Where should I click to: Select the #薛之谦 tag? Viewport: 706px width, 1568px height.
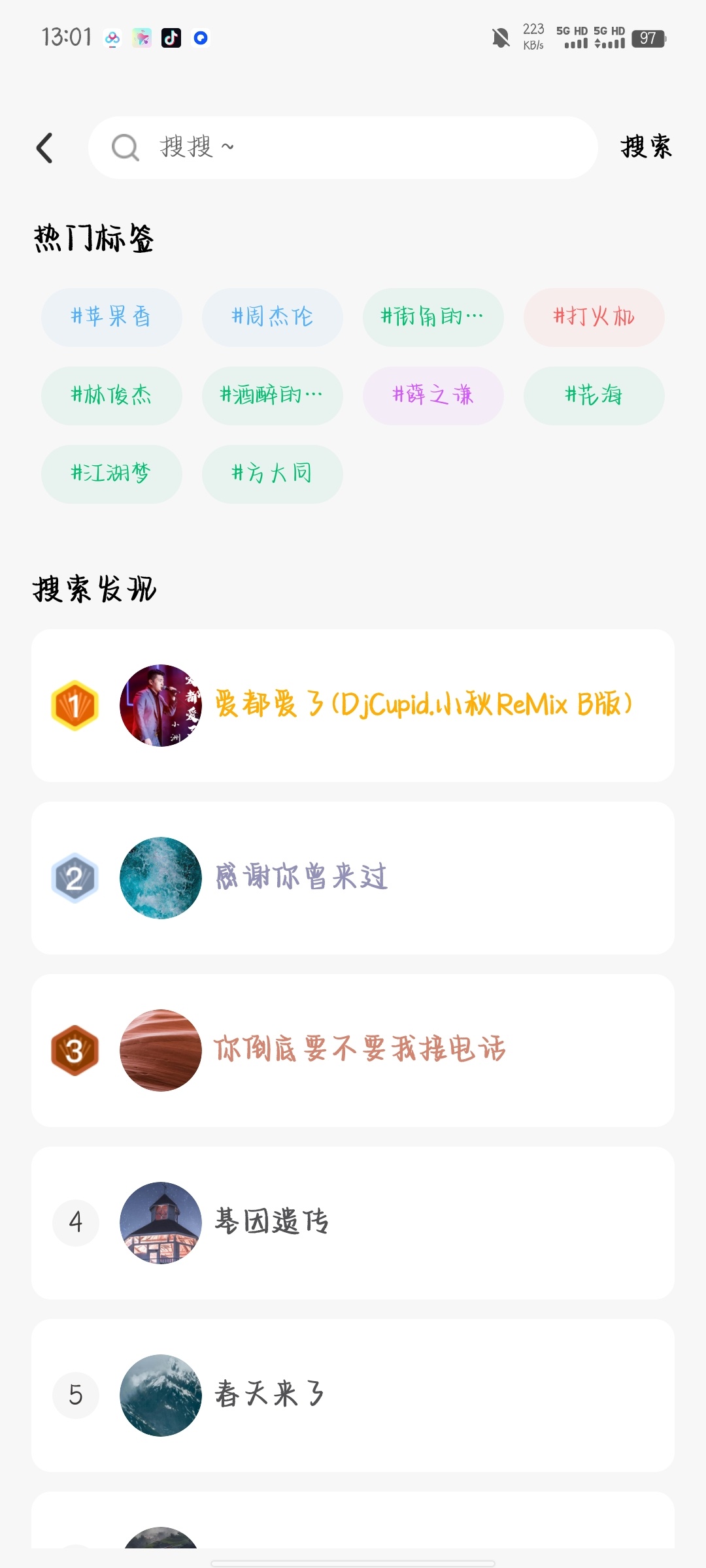(433, 396)
